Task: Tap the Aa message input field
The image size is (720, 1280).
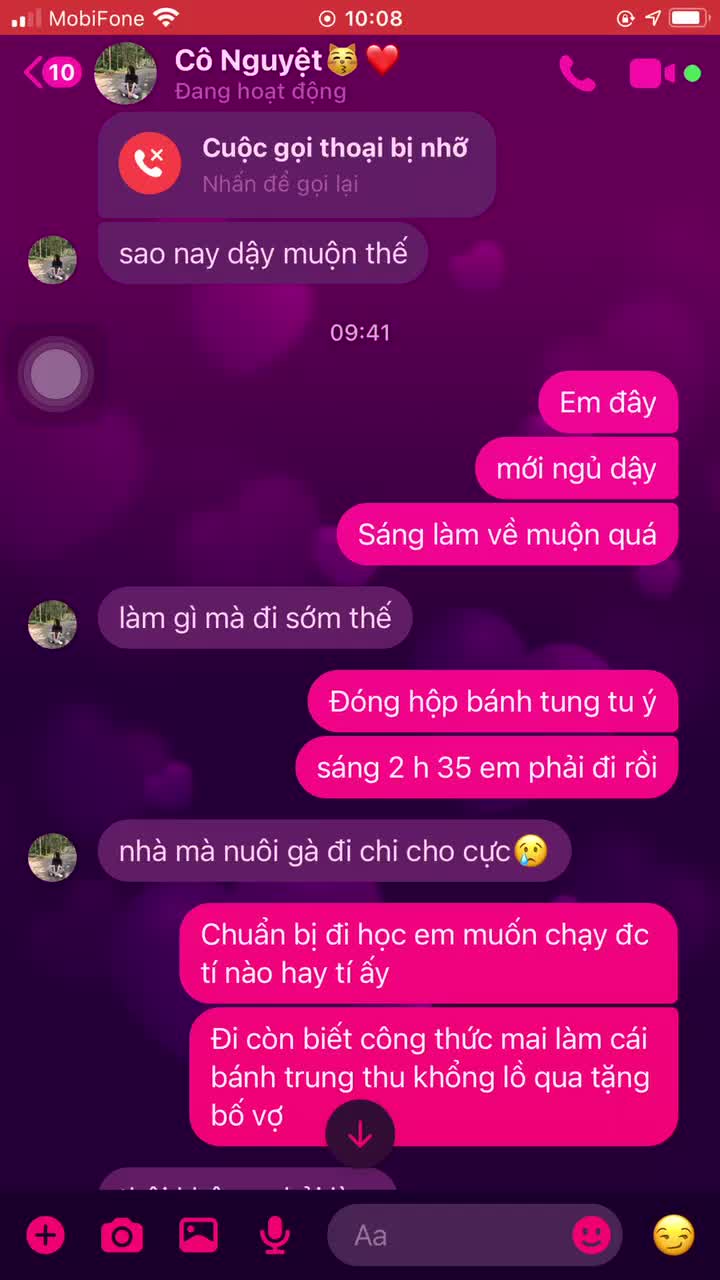Action: (450, 1236)
